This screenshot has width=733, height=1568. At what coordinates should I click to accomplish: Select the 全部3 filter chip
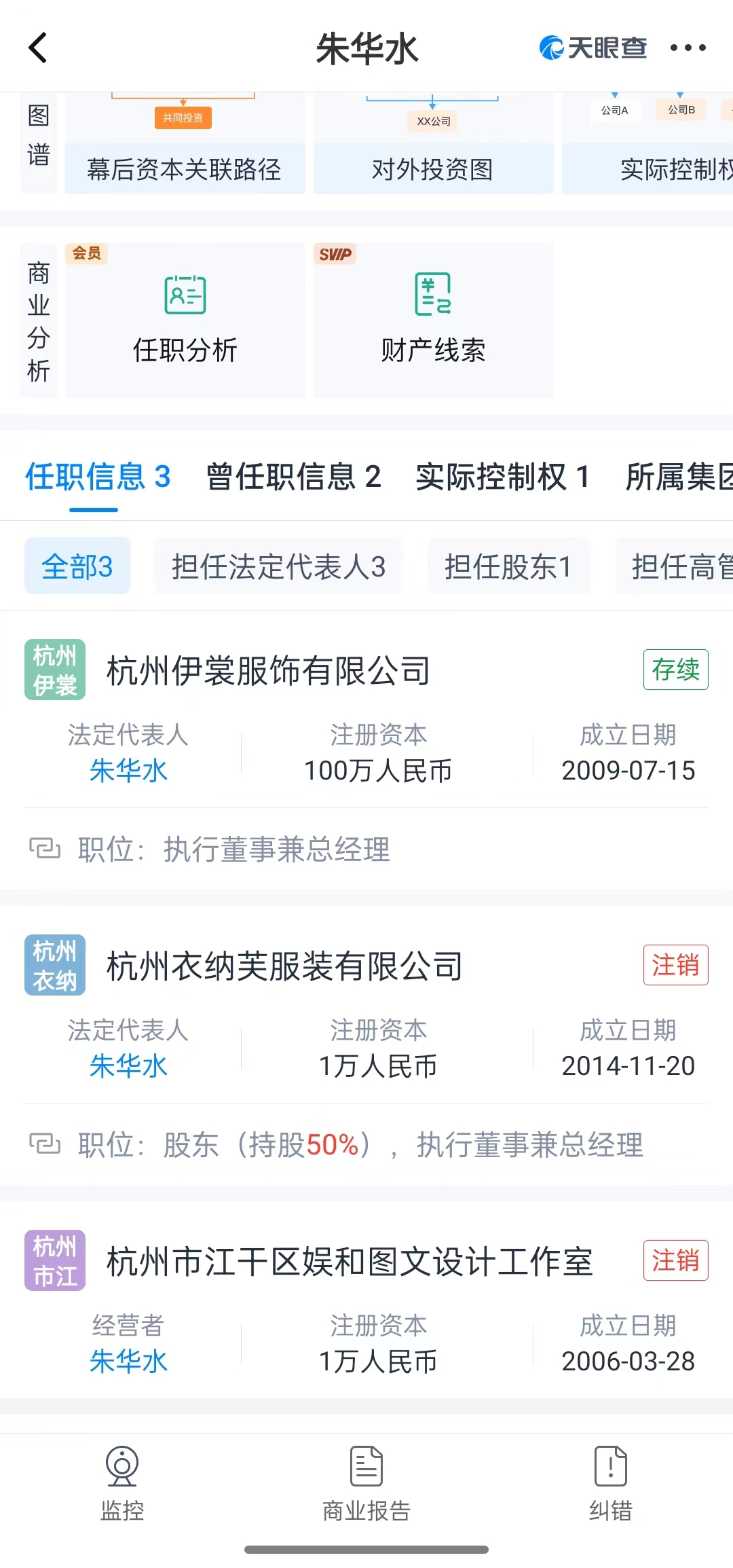(x=77, y=566)
